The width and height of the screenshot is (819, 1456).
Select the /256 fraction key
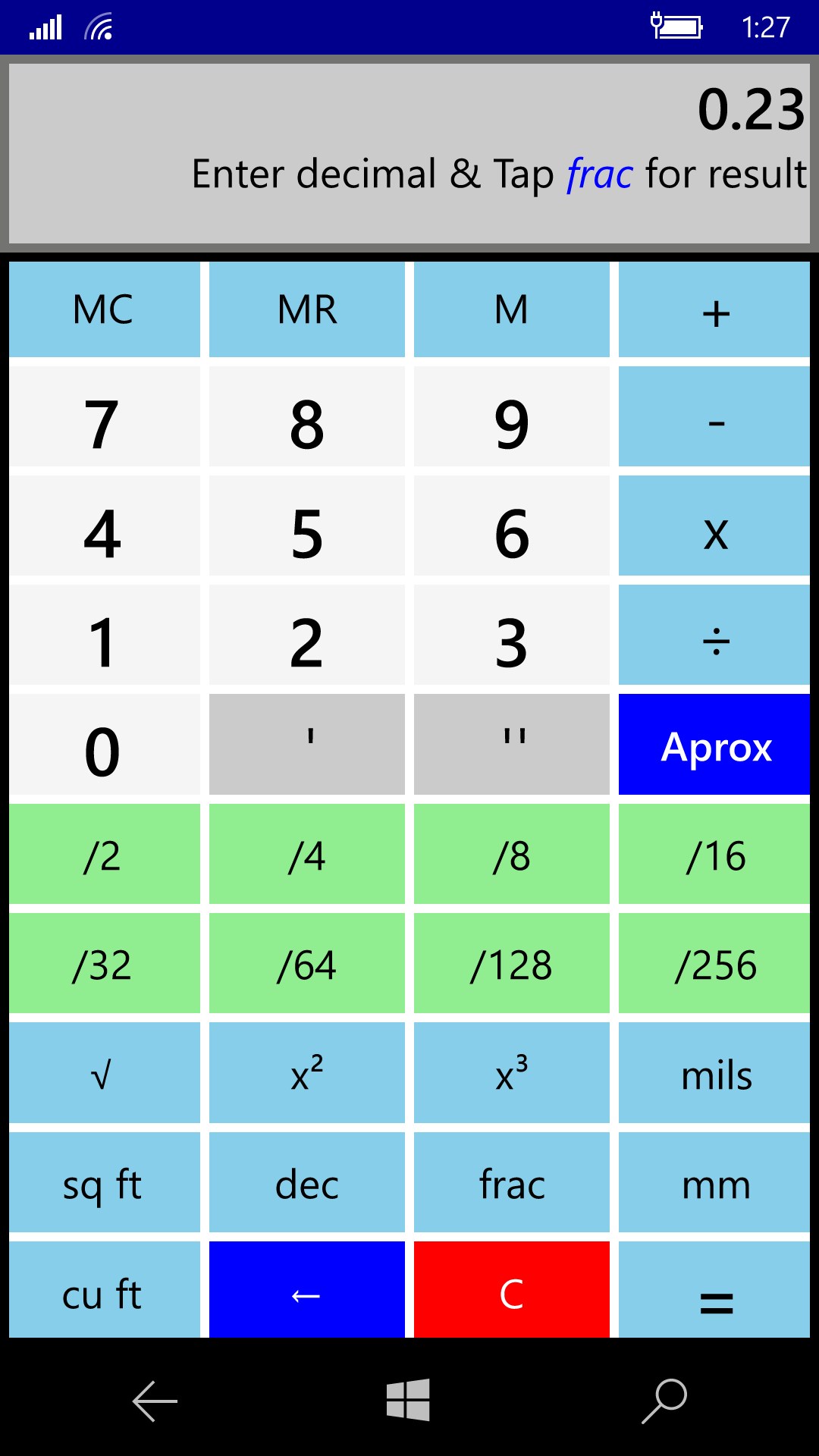pos(714,964)
